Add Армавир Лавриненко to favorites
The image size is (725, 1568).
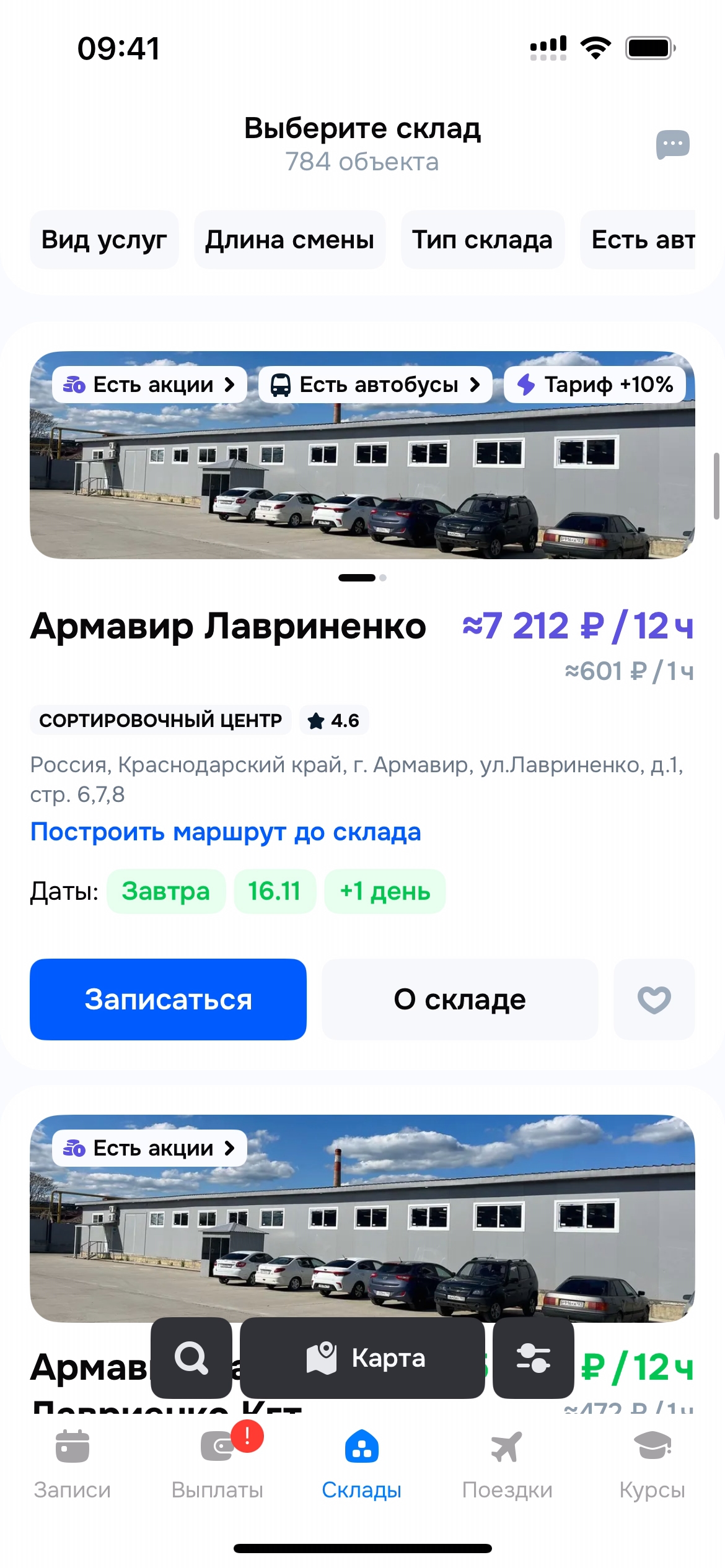(654, 1000)
